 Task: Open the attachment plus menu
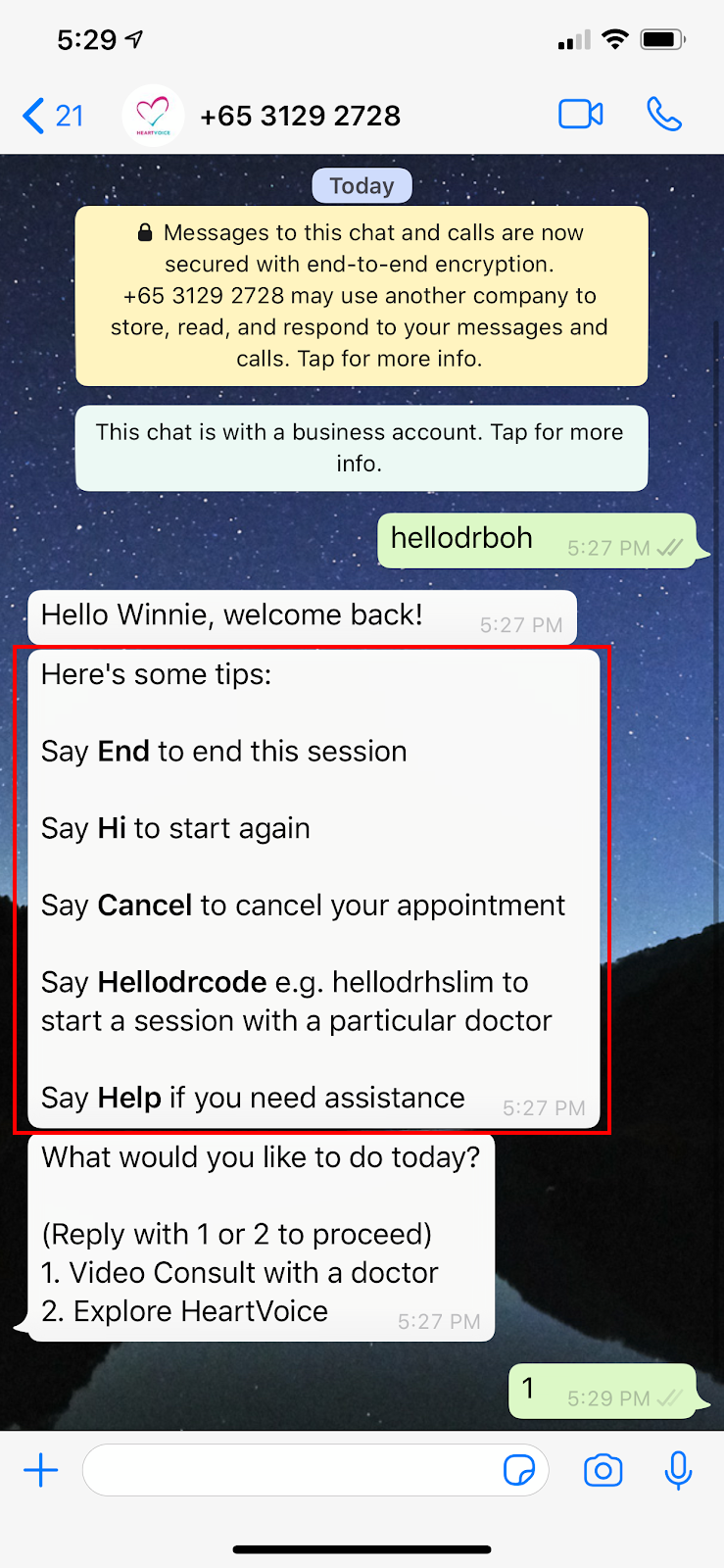point(41,1470)
